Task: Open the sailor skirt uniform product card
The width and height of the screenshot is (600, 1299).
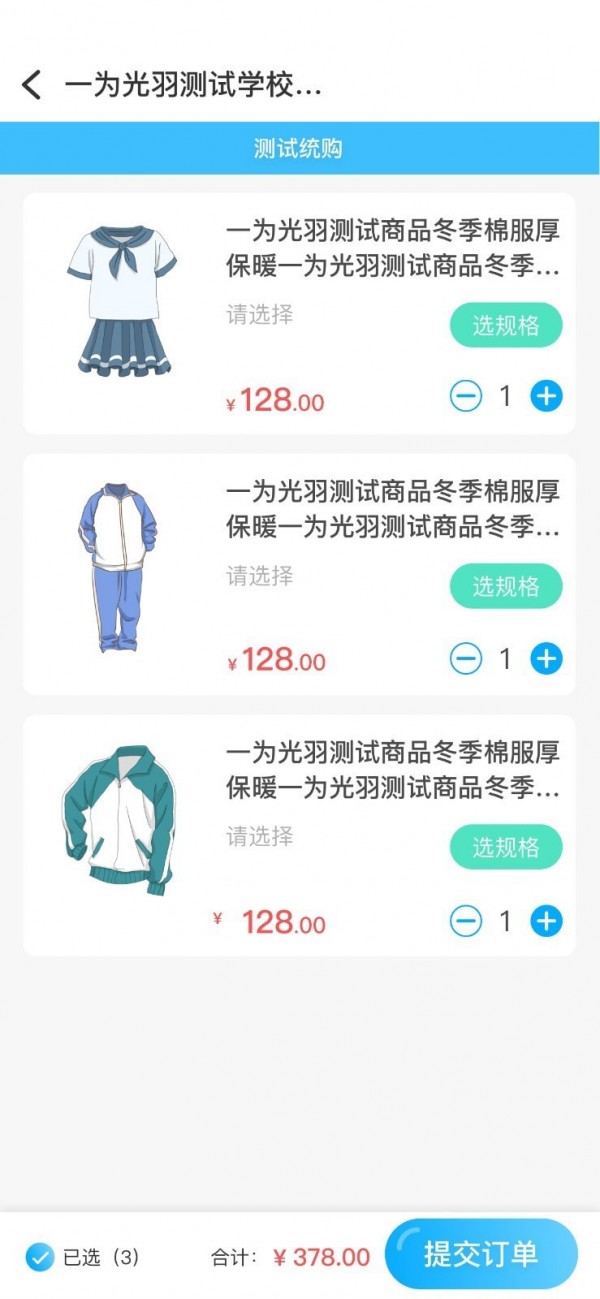Action: (392, 248)
